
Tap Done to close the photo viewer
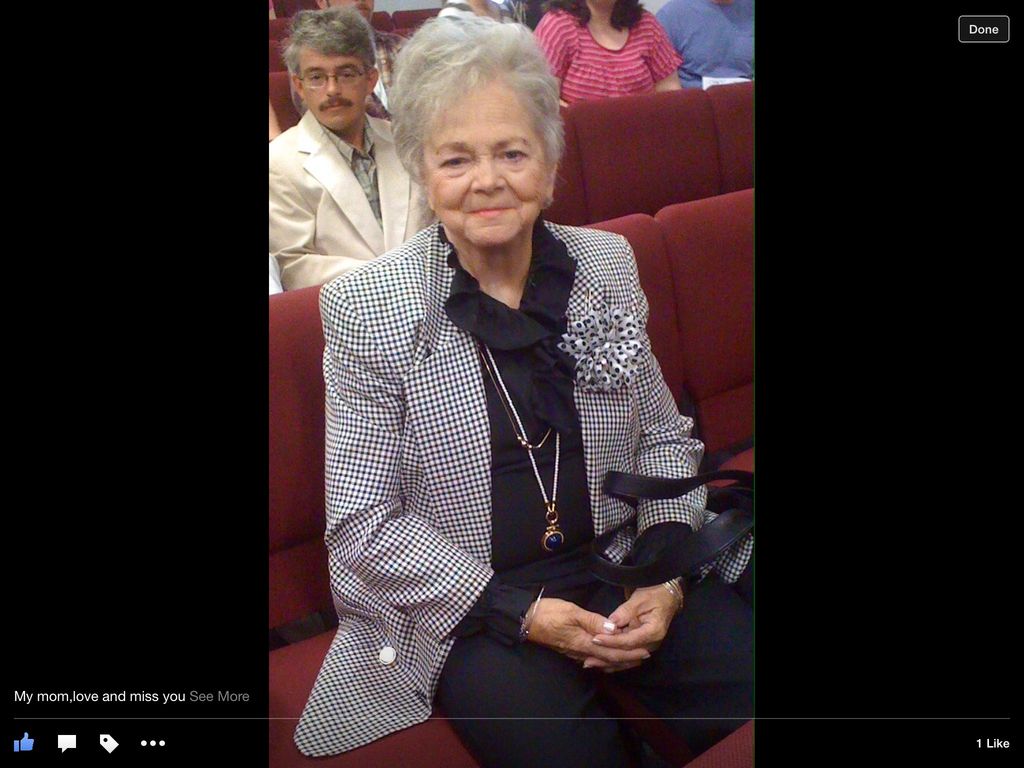(983, 29)
